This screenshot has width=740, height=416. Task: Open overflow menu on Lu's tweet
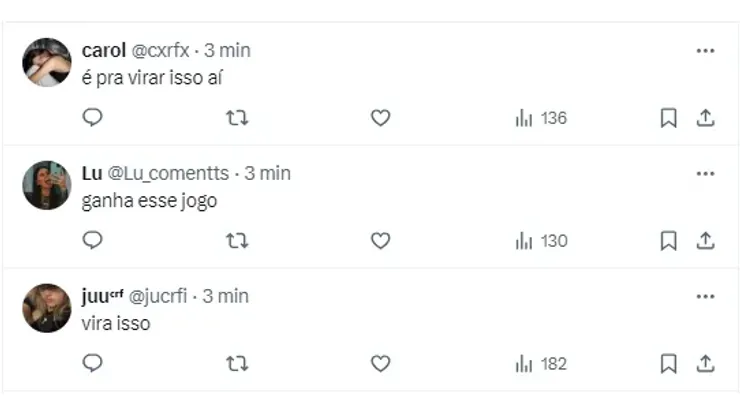point(705,173)
